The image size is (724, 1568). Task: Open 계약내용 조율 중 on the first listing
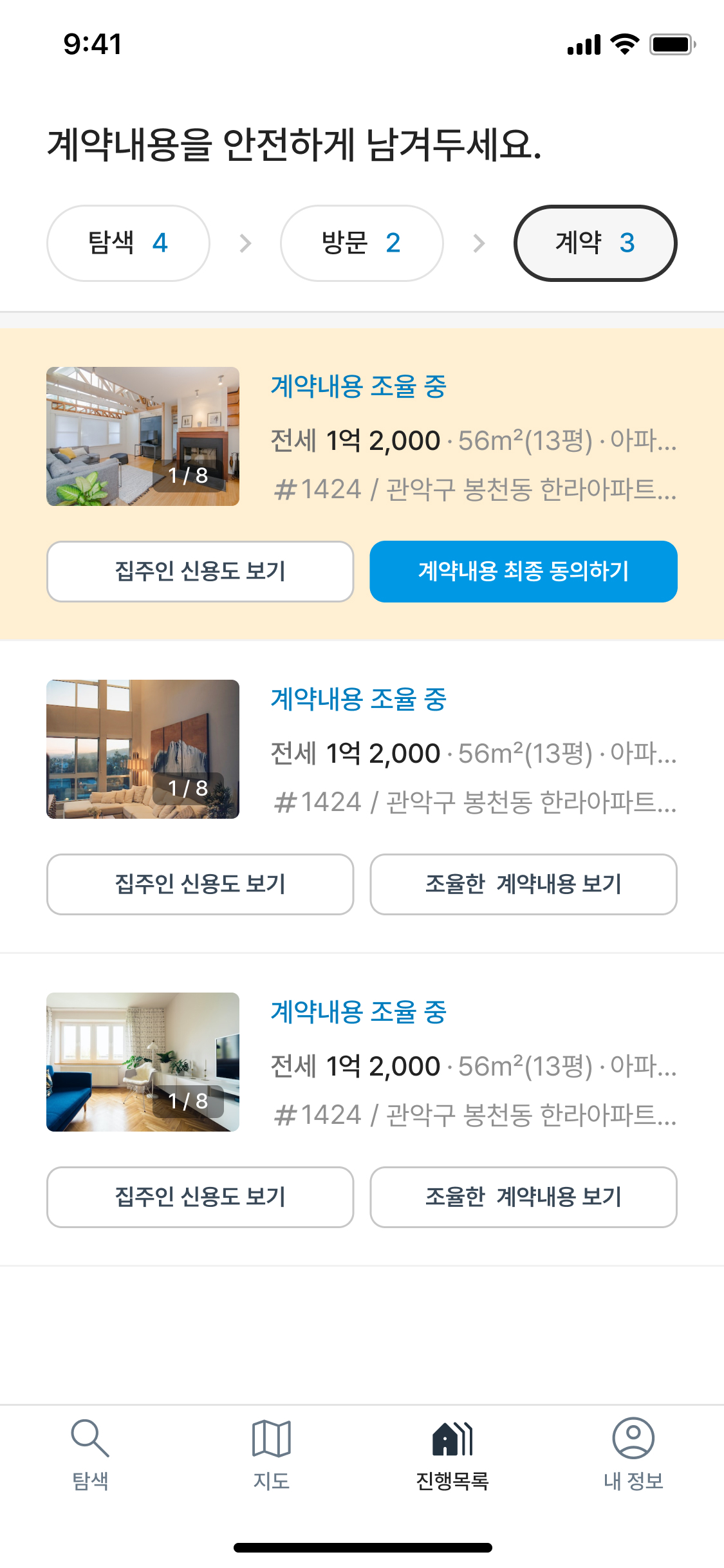coord(358,387)
